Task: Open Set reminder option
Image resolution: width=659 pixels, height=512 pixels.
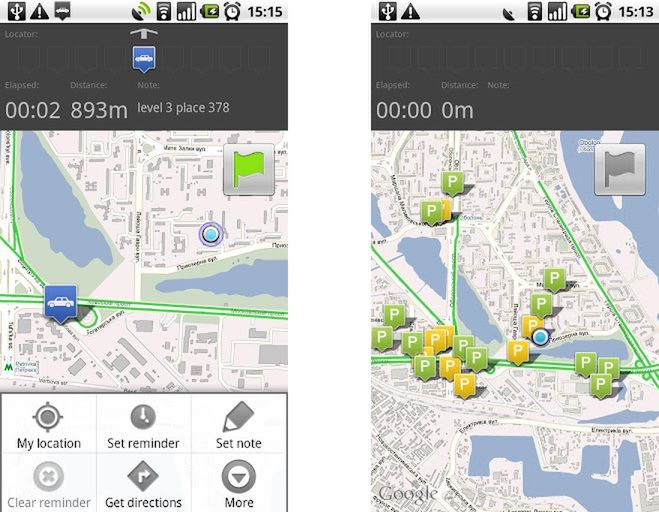Action: pyautogui.click(x=143, y=426)
